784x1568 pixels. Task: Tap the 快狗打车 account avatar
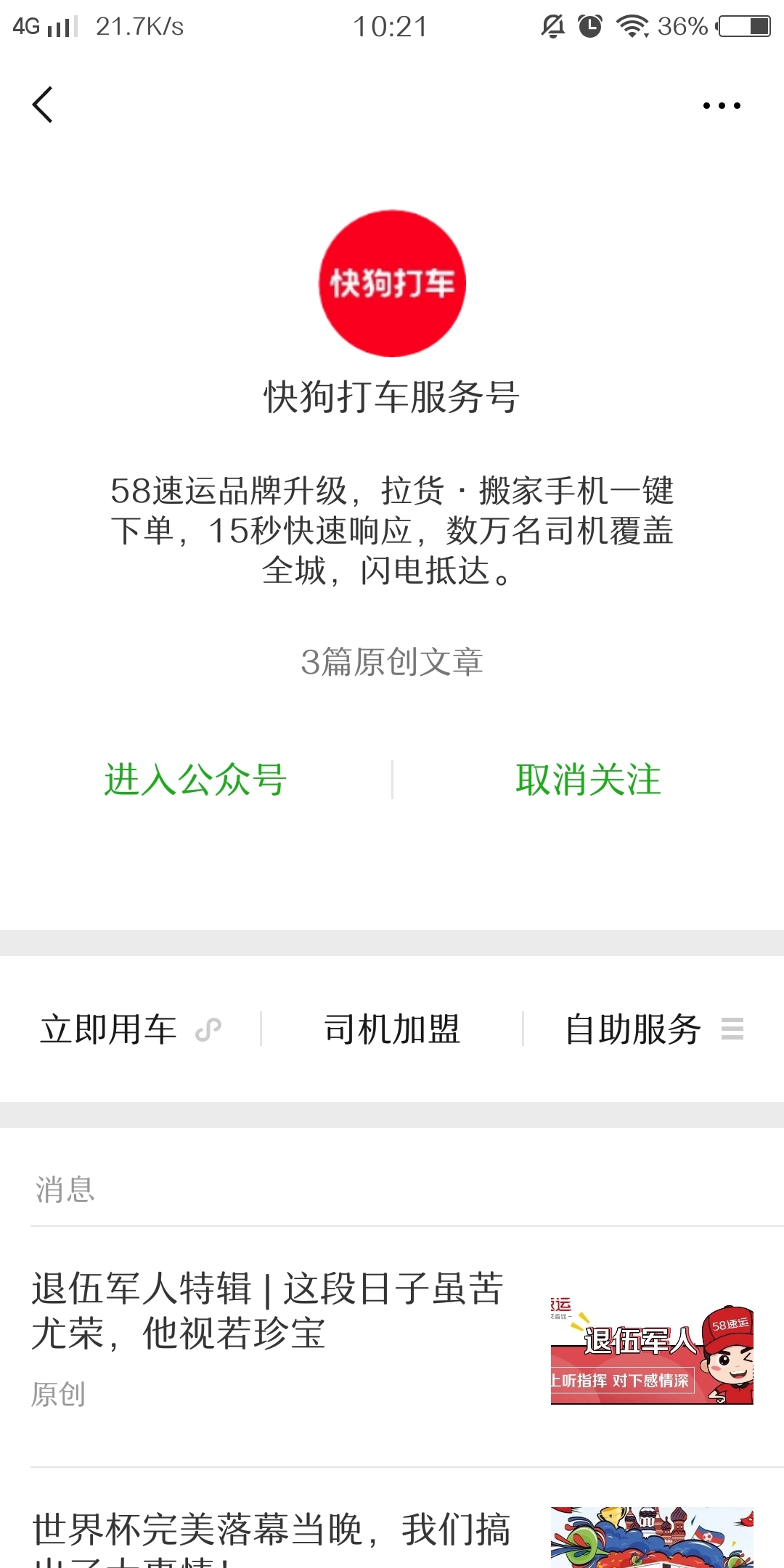[392, 283]
